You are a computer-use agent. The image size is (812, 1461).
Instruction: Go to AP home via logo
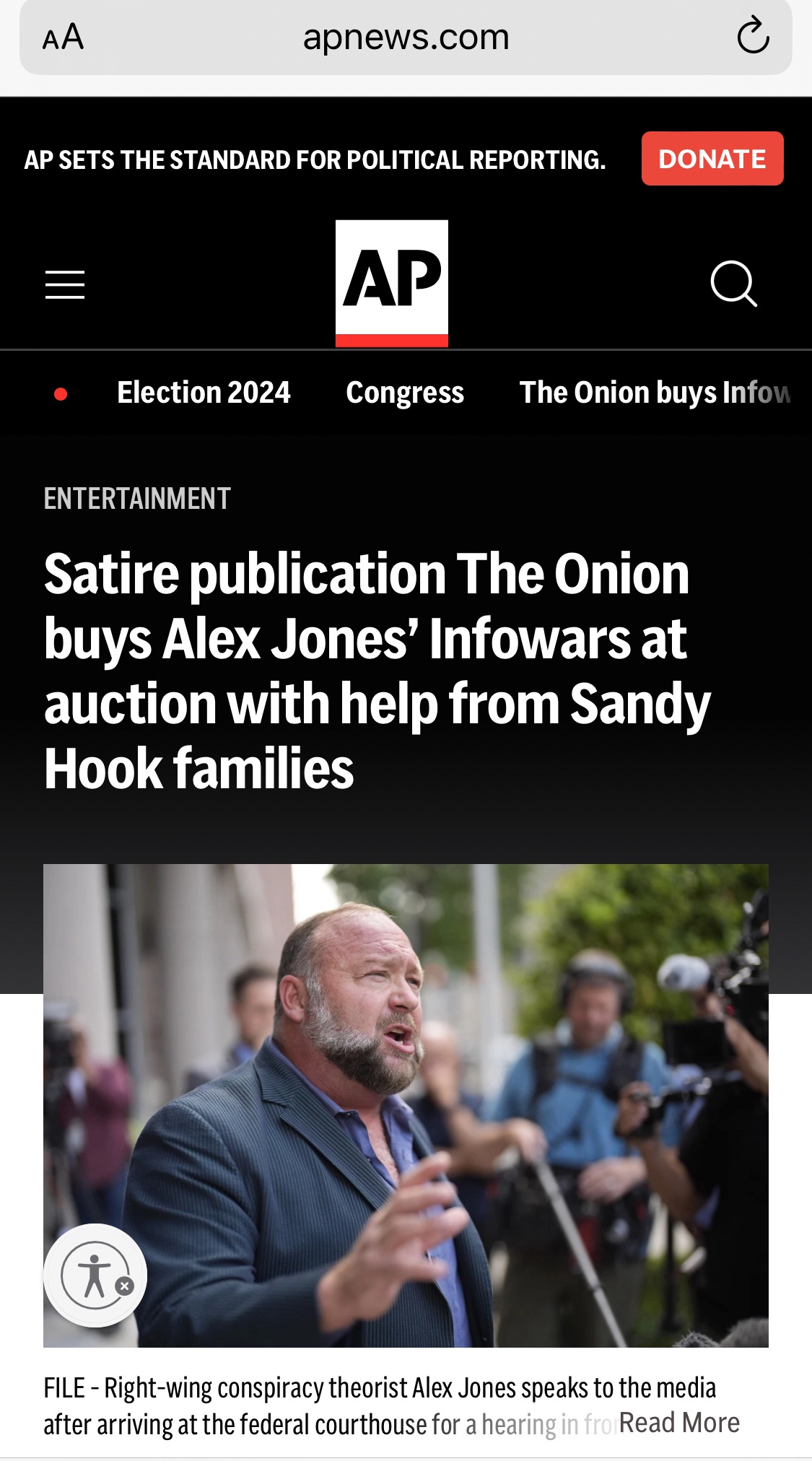[391, 282]
